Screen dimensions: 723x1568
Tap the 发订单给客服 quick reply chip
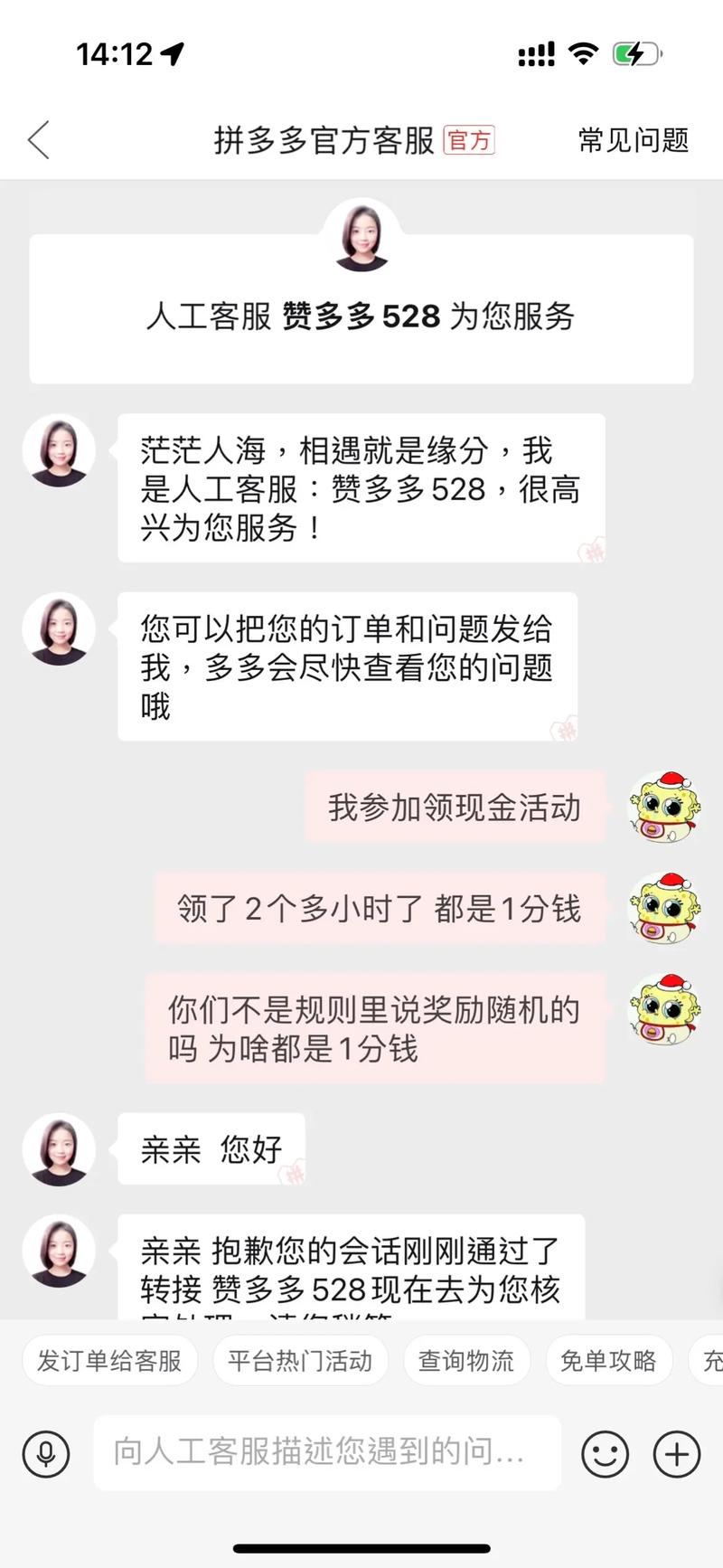108,1360
